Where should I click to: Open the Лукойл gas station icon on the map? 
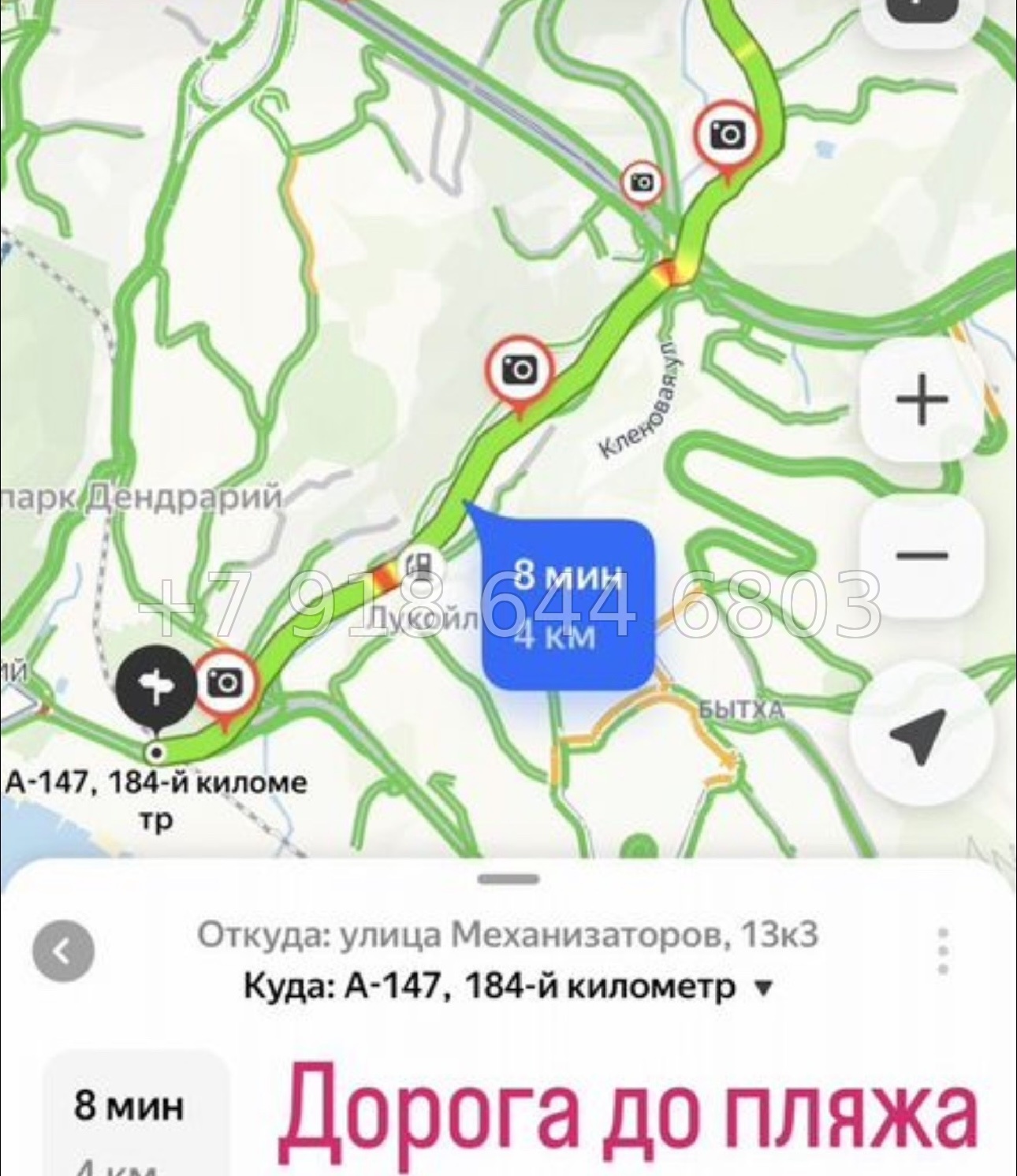[x=418, y=563]
